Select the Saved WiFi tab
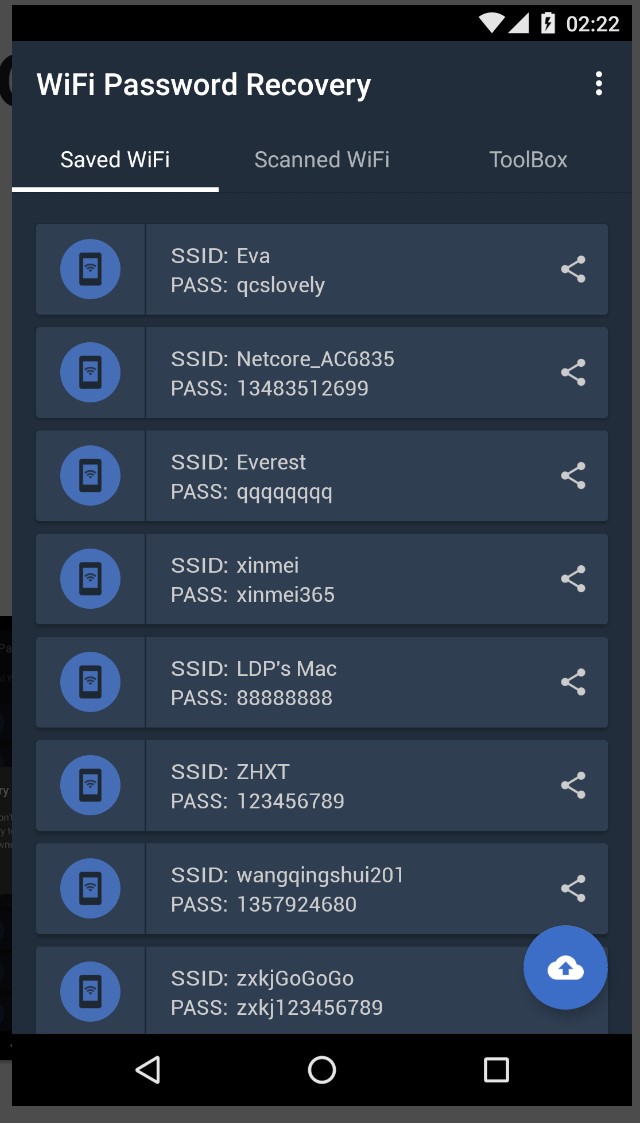This screenshot has width=640, height=1123. (115, 159)
